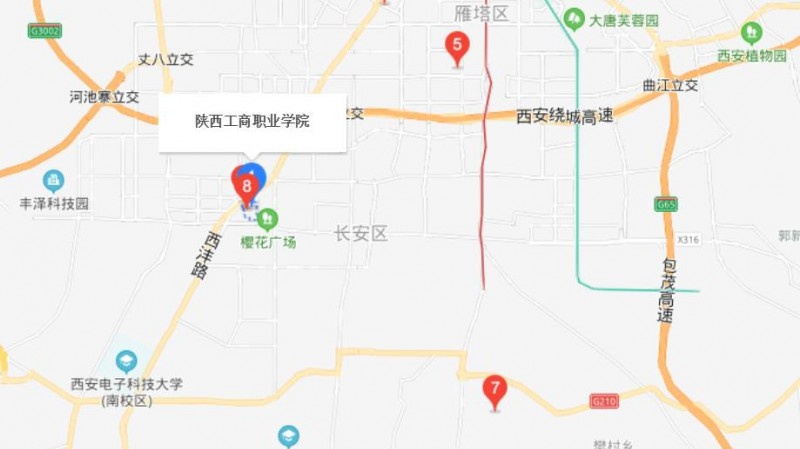Viewport: 800px width, 449px height.
Task: Select map marker number 7
Action: coord(494,389)
